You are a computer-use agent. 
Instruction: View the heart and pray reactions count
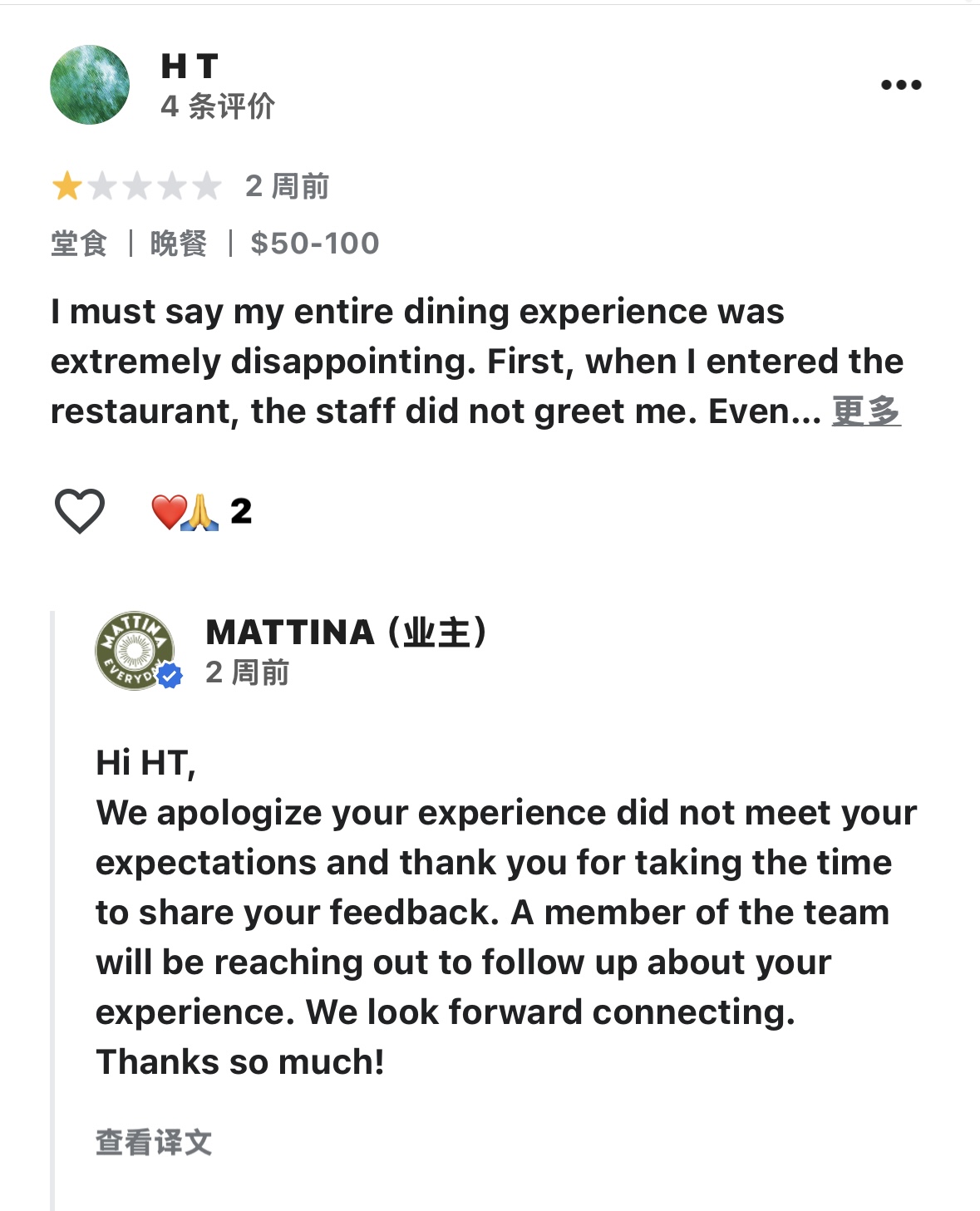click(x=201, y=511)
